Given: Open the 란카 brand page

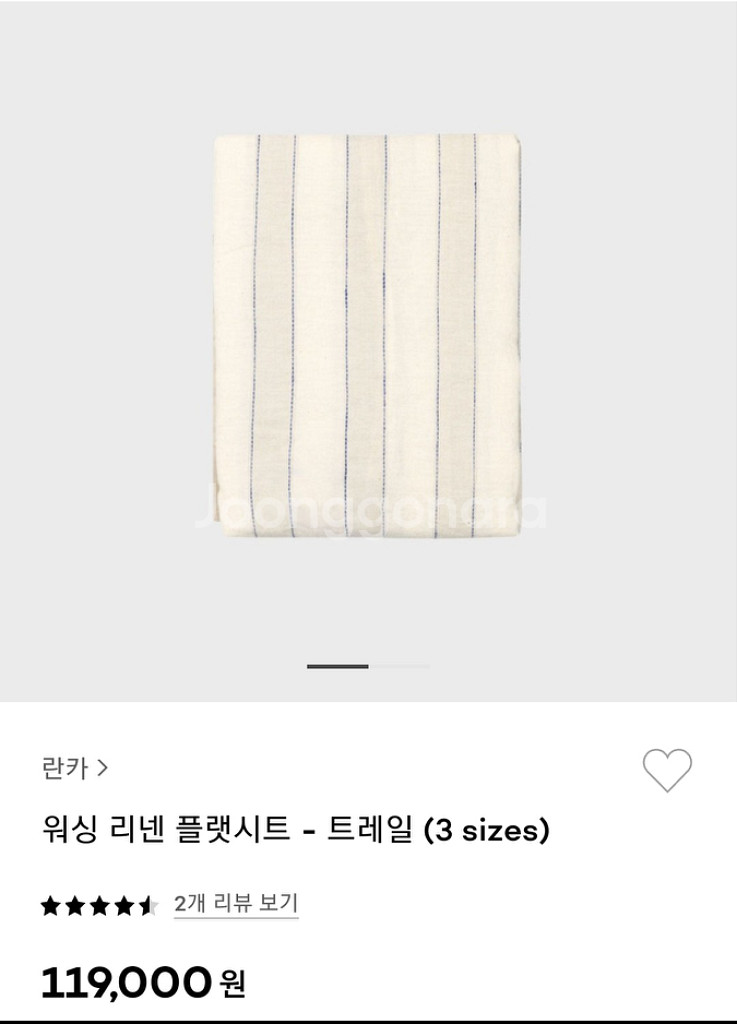Looking at the screenshot, I should pos(75,768).
